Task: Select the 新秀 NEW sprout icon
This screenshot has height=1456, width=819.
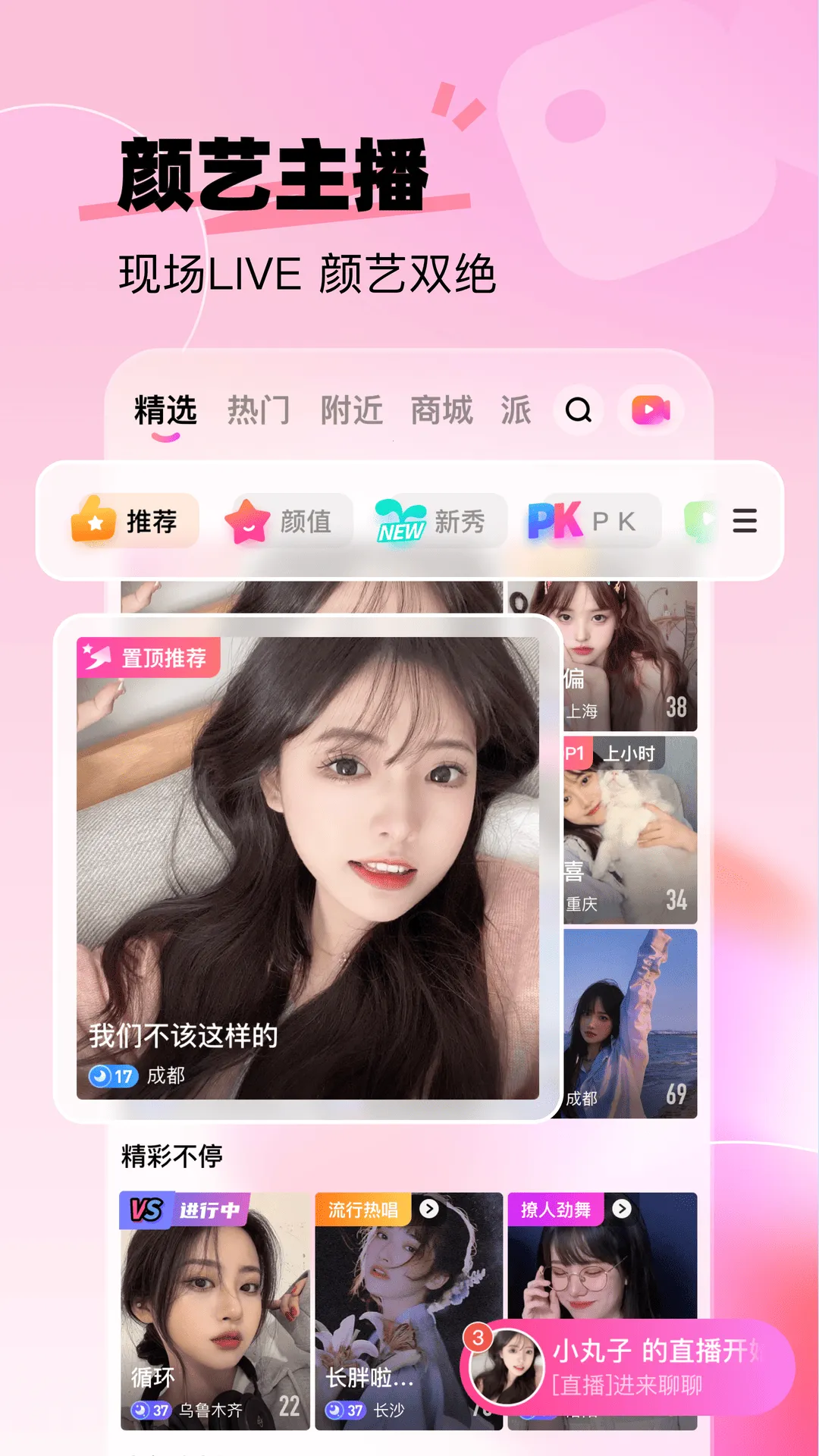Action: pos(402,520)
